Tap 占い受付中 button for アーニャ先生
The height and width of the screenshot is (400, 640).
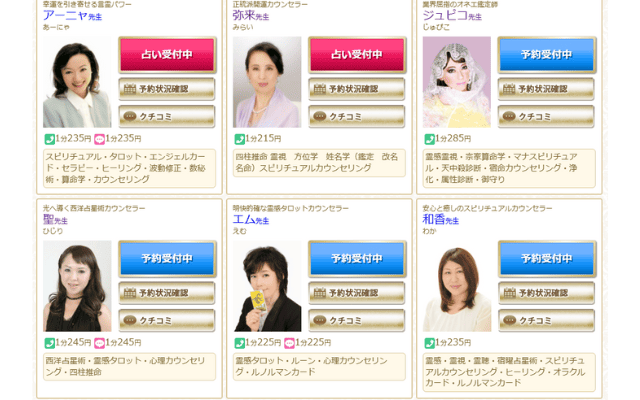point(167,54)
